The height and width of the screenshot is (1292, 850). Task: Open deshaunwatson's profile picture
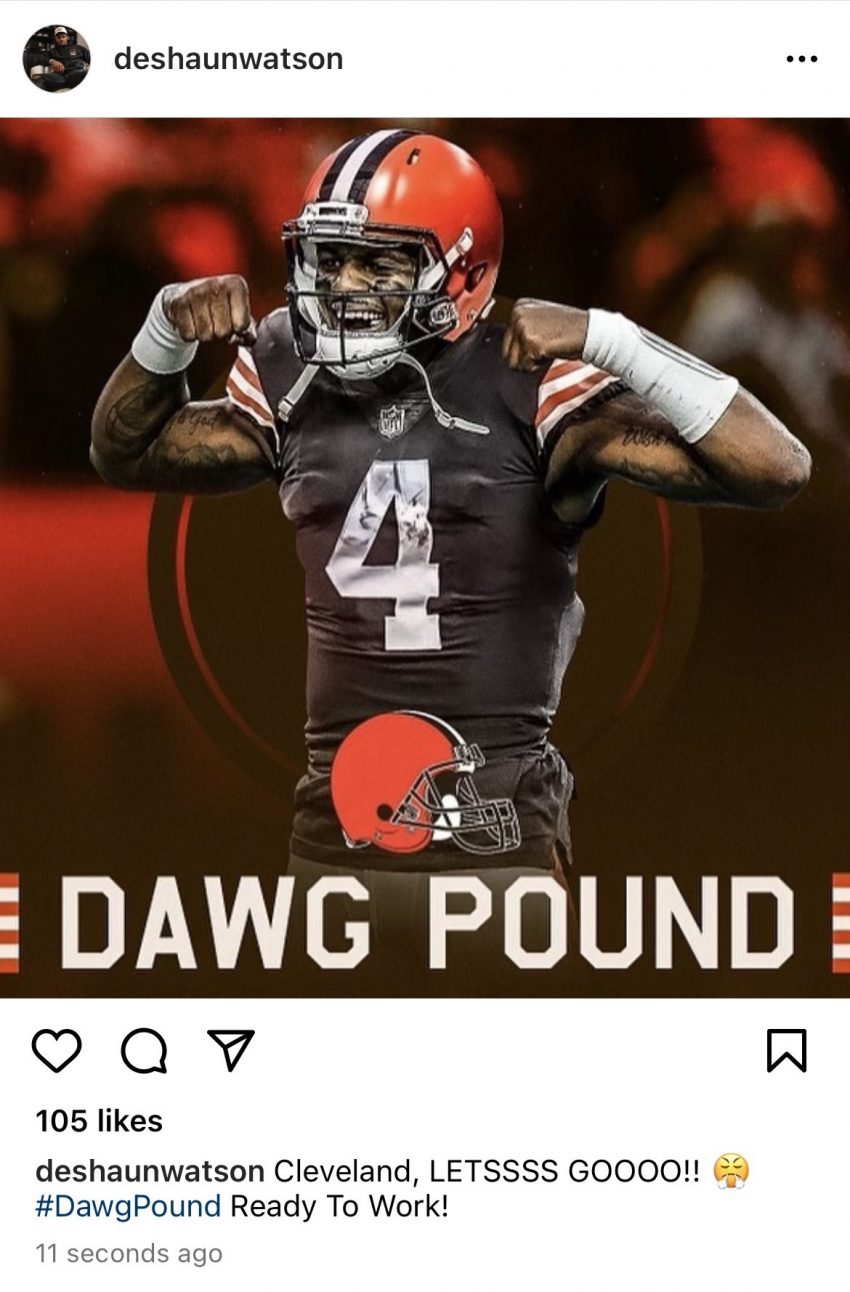click(x=56, y=59)
